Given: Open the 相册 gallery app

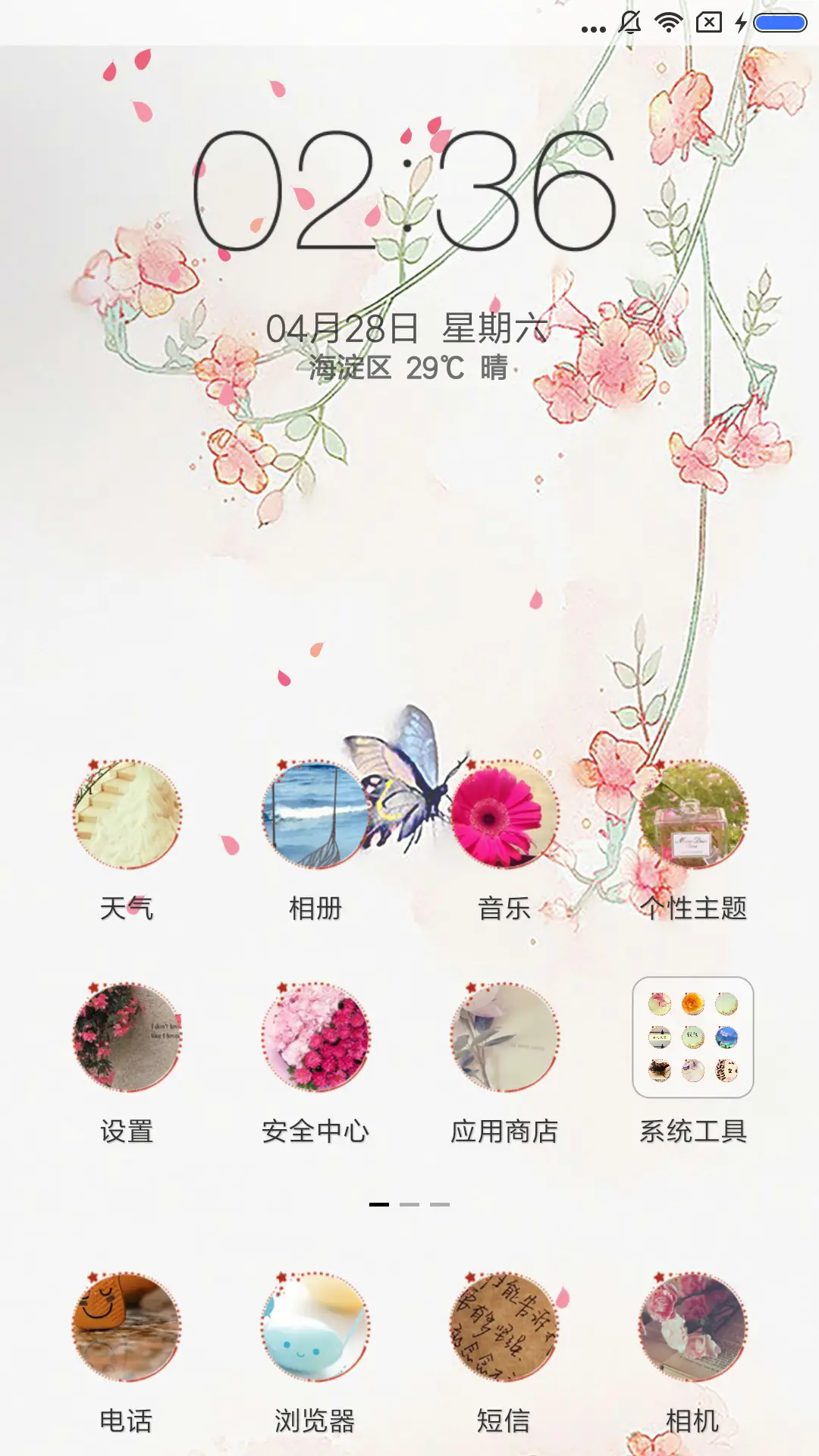Looking at the screenshot, I should (315, 815).
